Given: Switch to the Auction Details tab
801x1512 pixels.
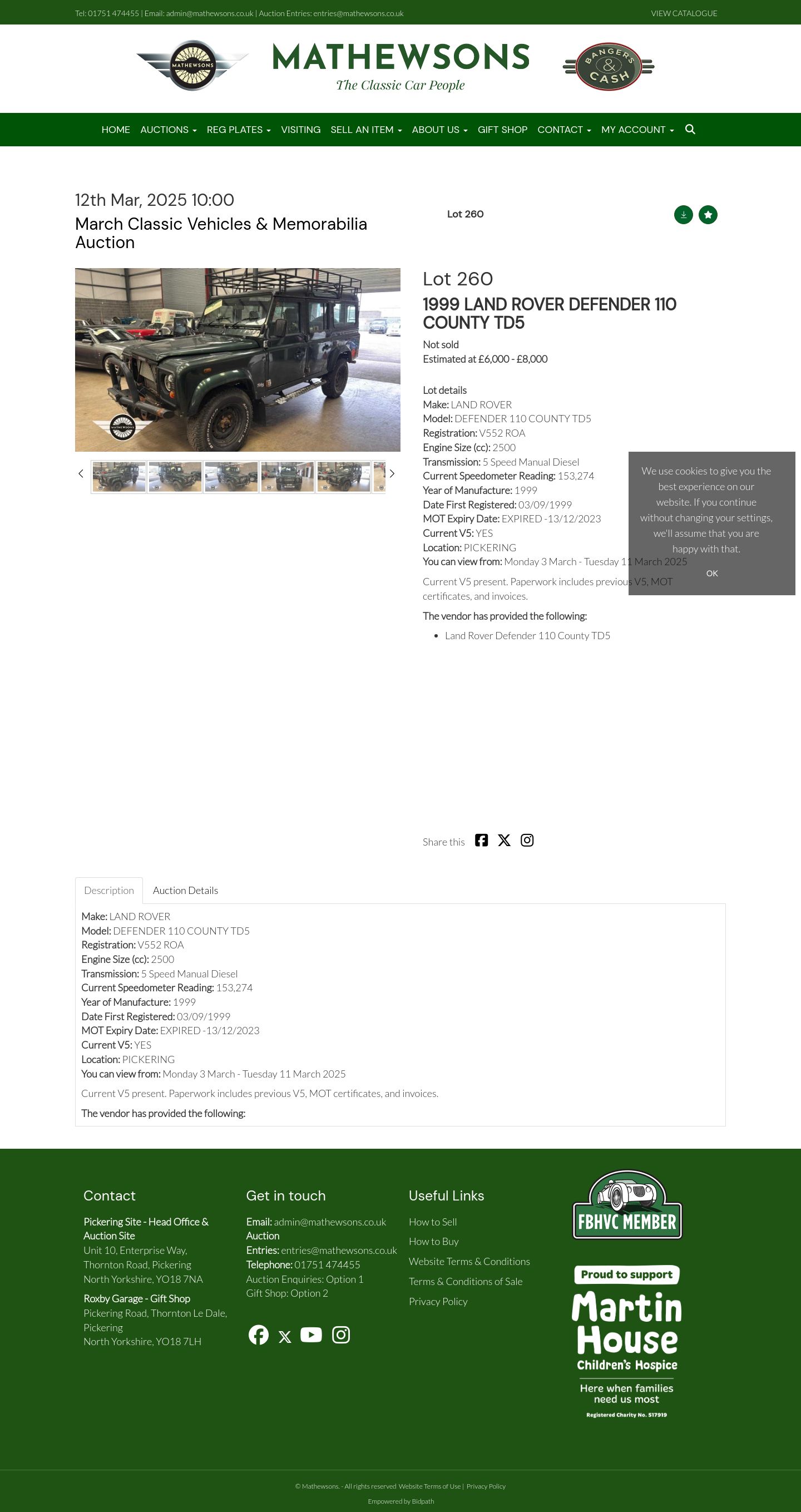Looking at the screenshot, I should coord(185,891).
